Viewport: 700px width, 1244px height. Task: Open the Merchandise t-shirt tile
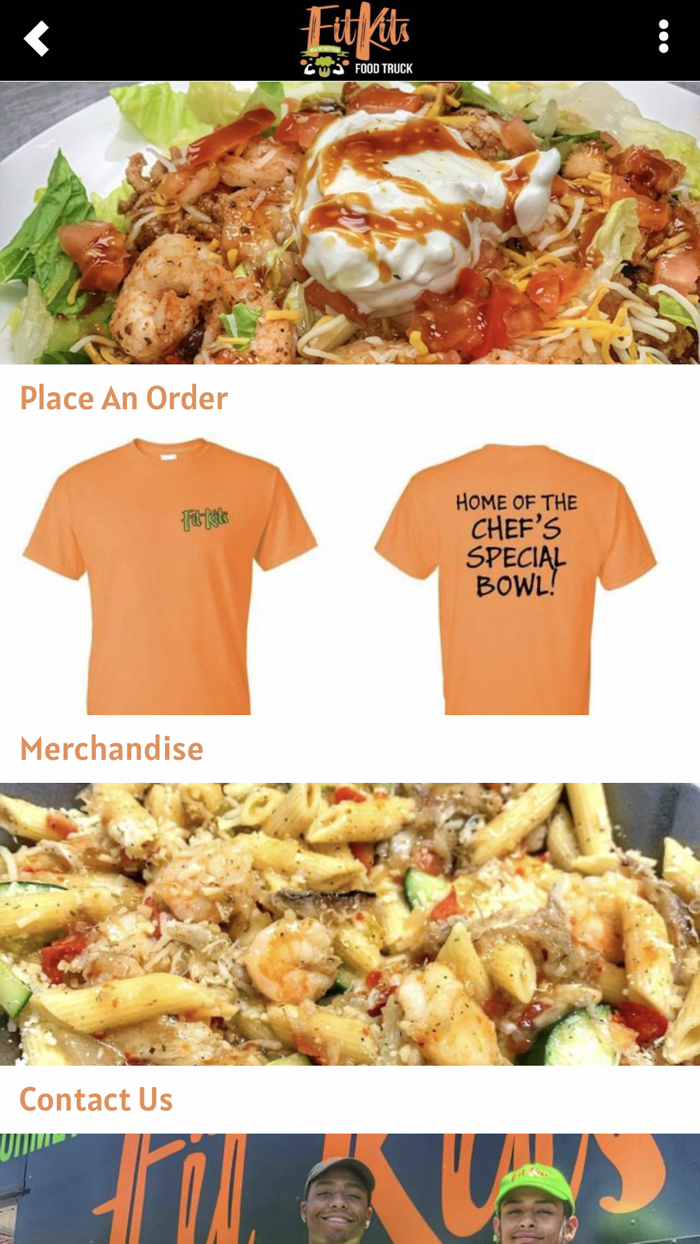point(350,607)
